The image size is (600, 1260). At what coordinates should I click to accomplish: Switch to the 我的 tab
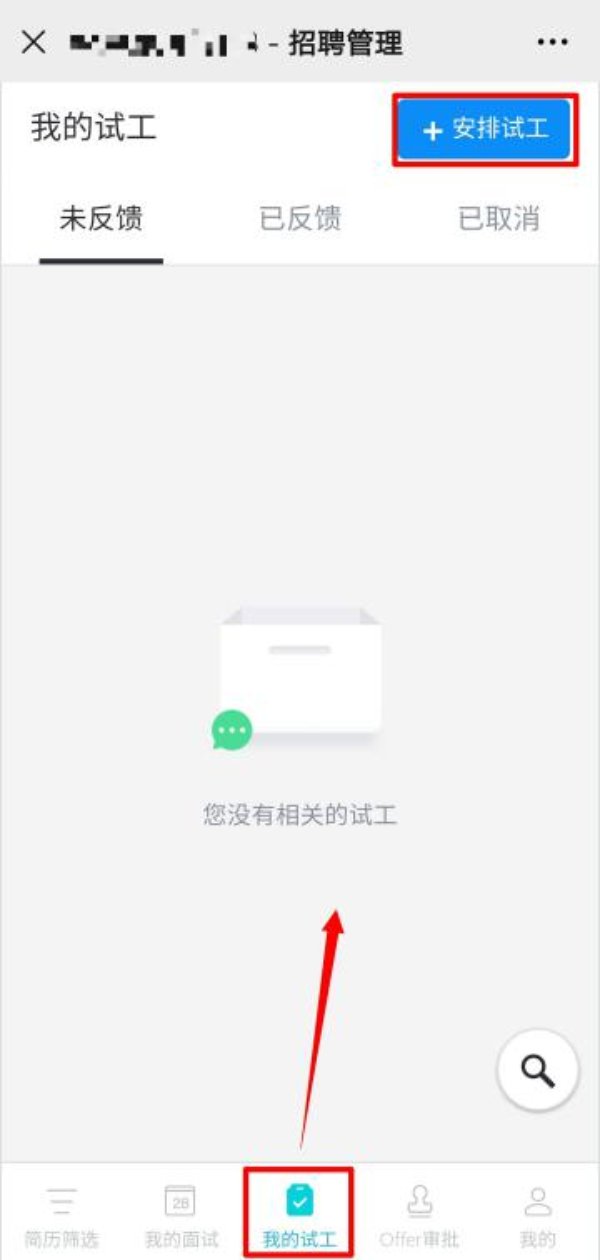(538, 1215)
